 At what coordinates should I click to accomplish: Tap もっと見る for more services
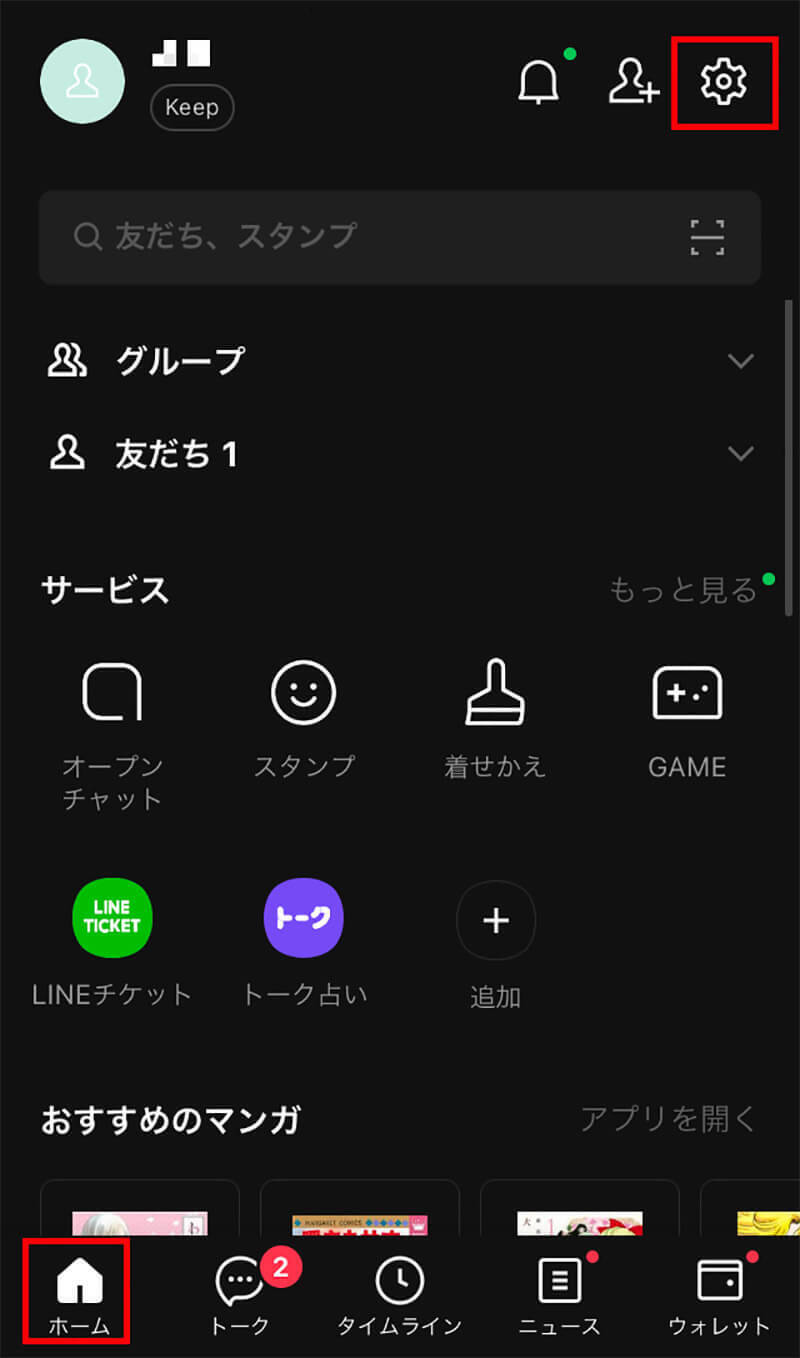click(683, 591)
